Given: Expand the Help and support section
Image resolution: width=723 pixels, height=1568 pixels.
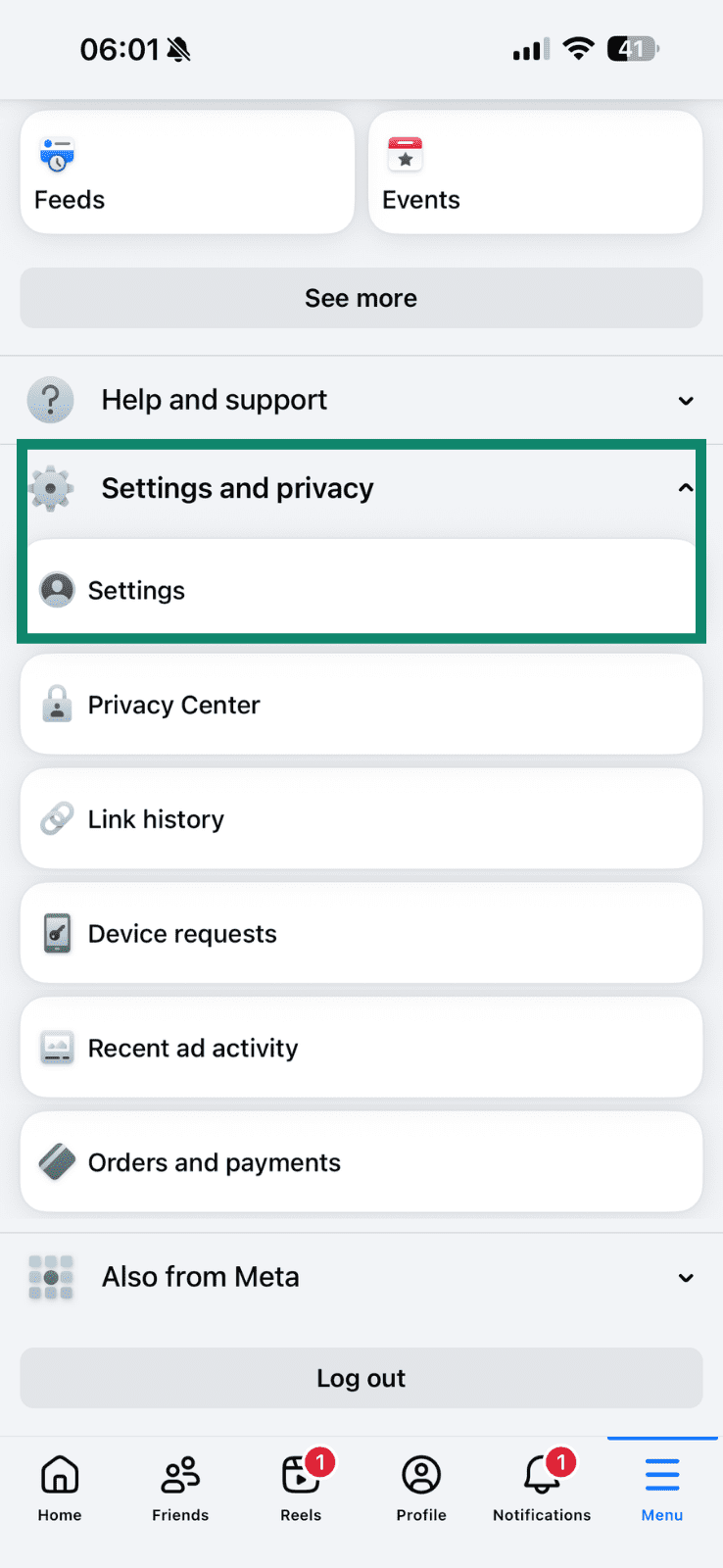Looking at the screenshot, I should [361, 400].
